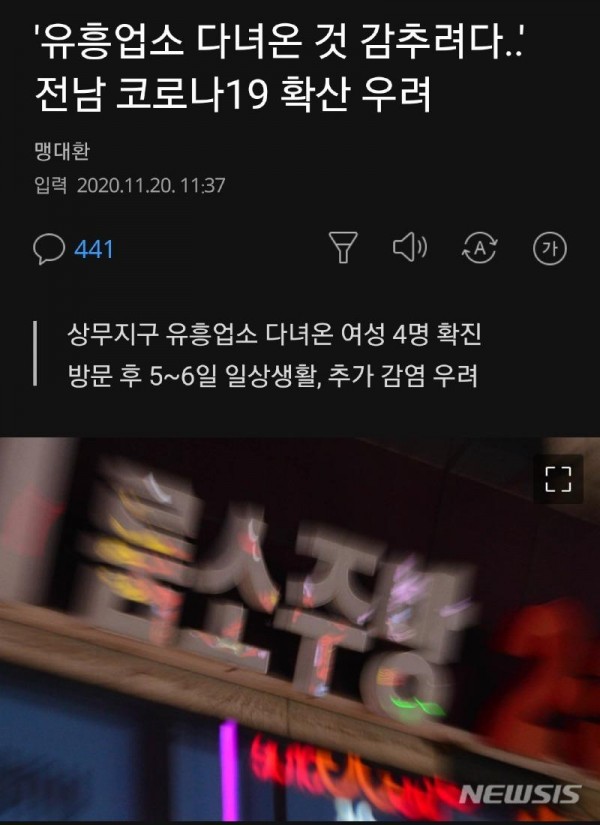The height and width of the screenshot is (825, 600).
Task: Open the article summary funnel icon
Action: pyautogui.click(x=343, y=248)
